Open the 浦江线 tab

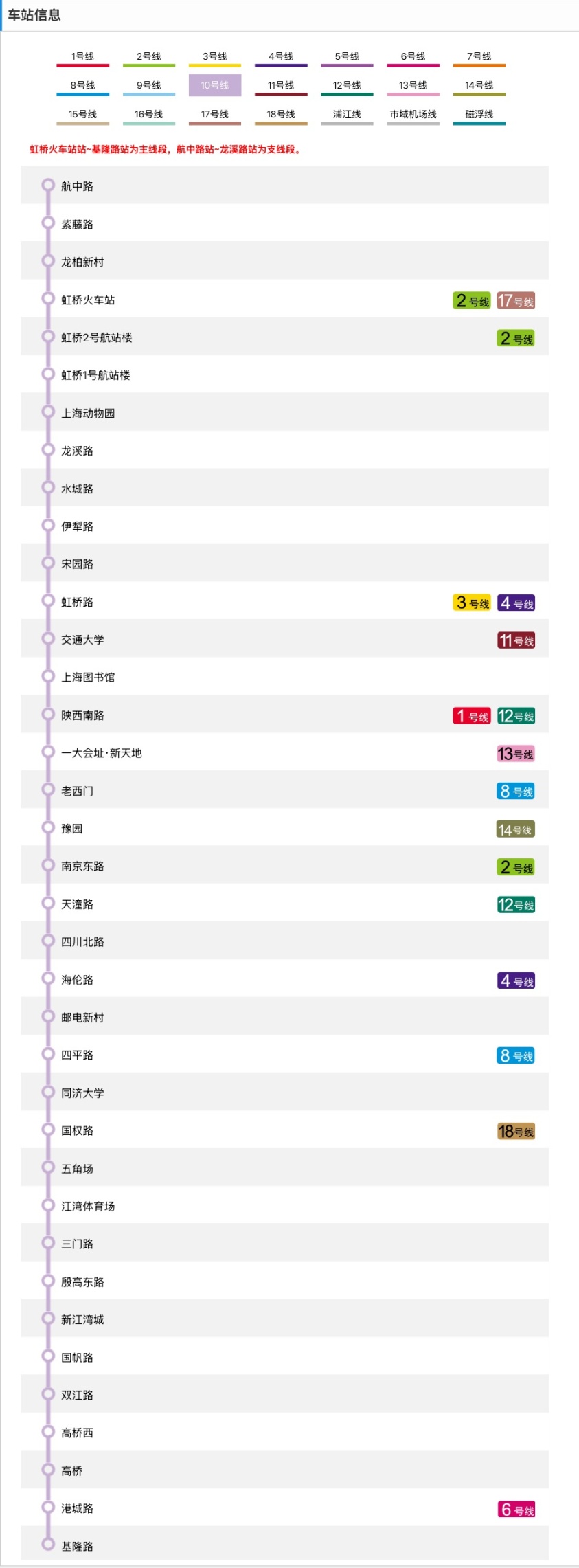[x=347, y=115]
